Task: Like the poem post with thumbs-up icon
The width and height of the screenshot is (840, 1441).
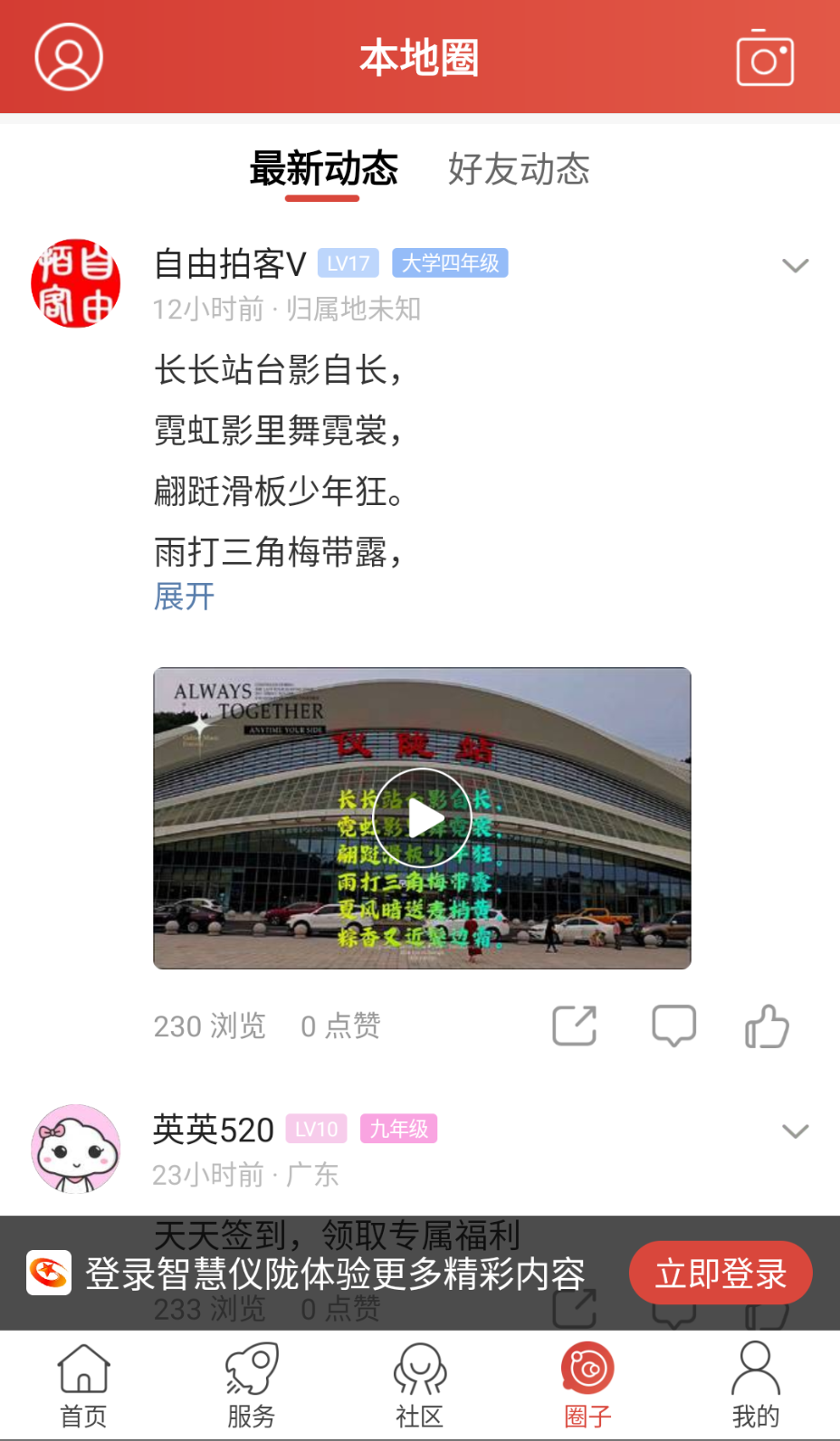Action: click(x=768, y=1026)
